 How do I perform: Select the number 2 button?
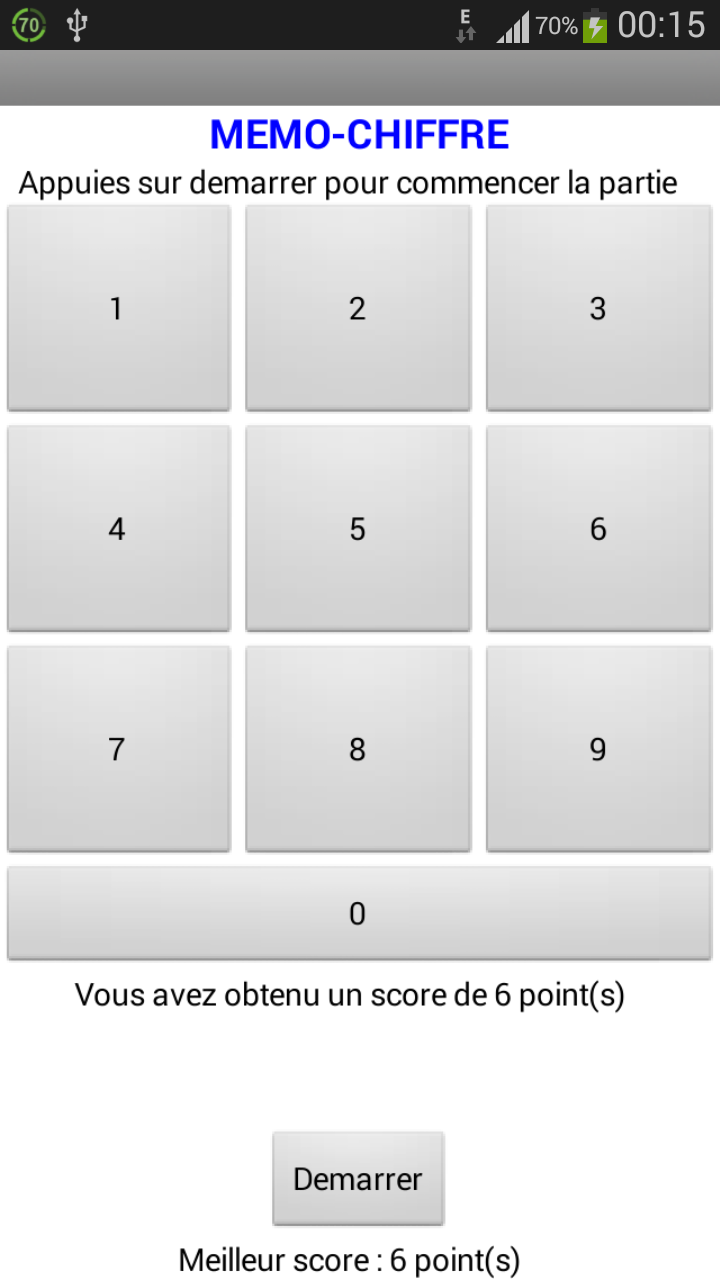(x=358, y=308)
